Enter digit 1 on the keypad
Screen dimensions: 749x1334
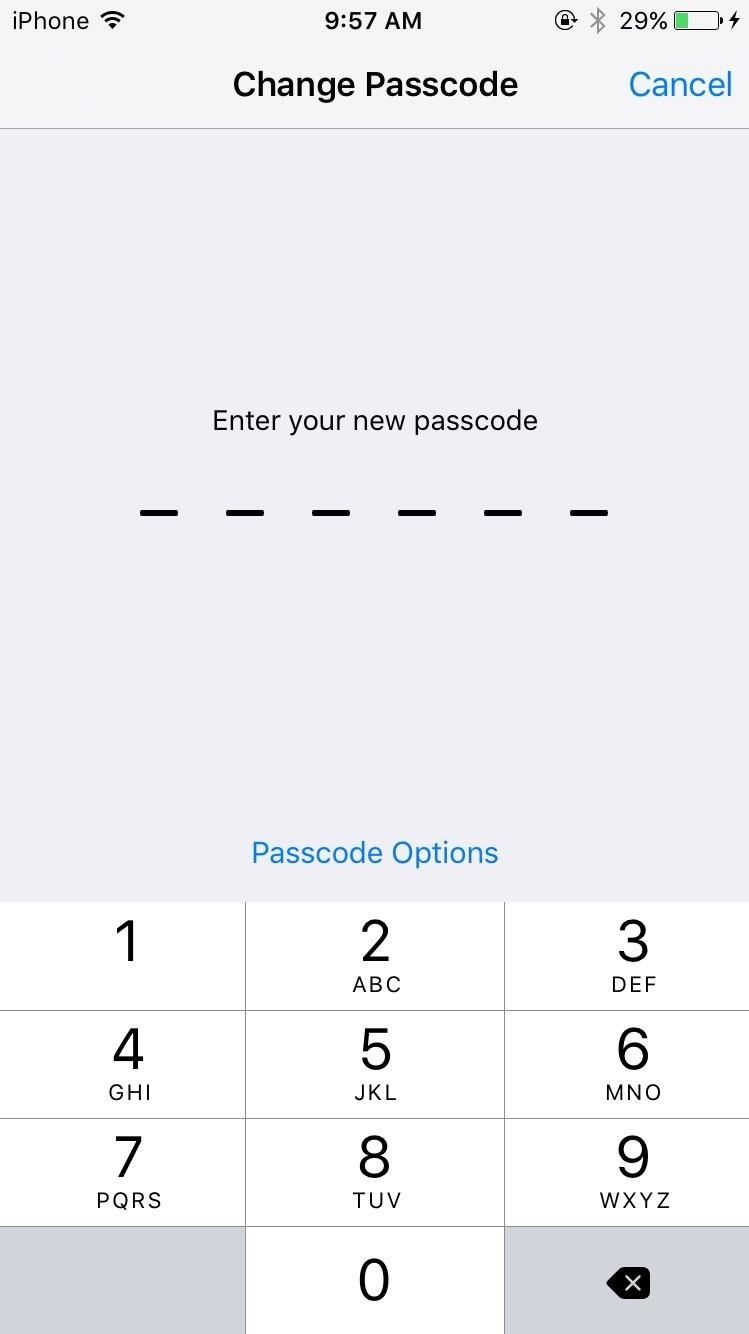pyautogui.click(x=123, y=956)
